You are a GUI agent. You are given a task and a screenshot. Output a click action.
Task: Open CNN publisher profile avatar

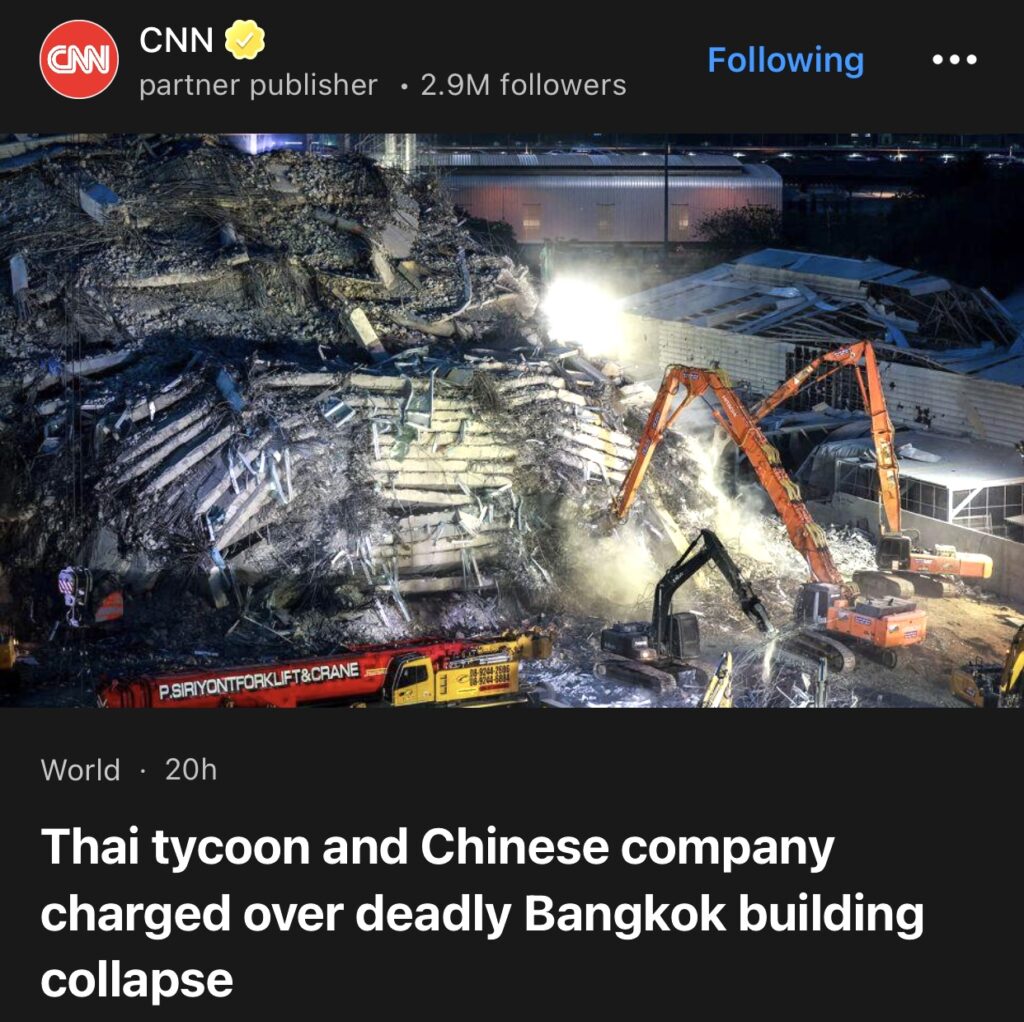point(79,59)
